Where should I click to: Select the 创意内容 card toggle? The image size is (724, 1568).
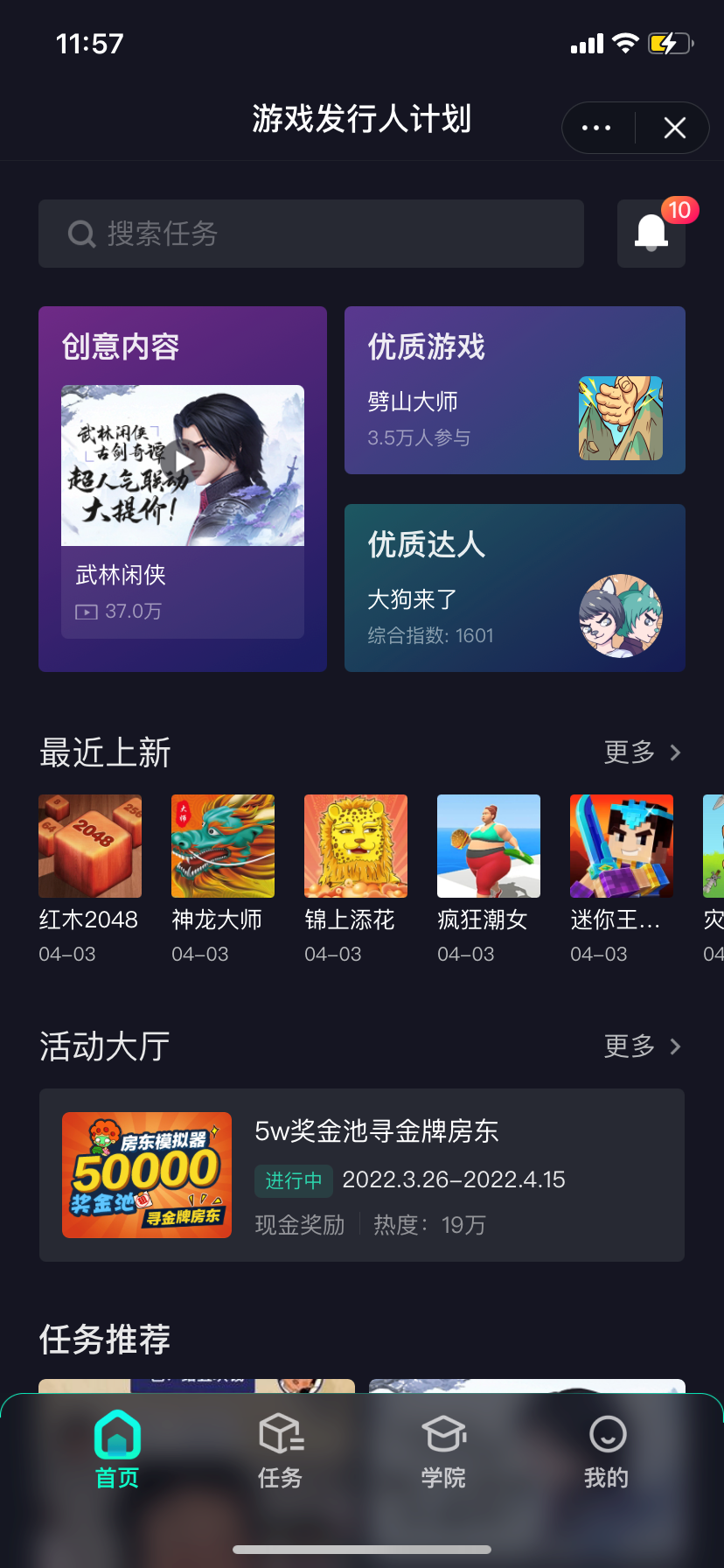182,487
